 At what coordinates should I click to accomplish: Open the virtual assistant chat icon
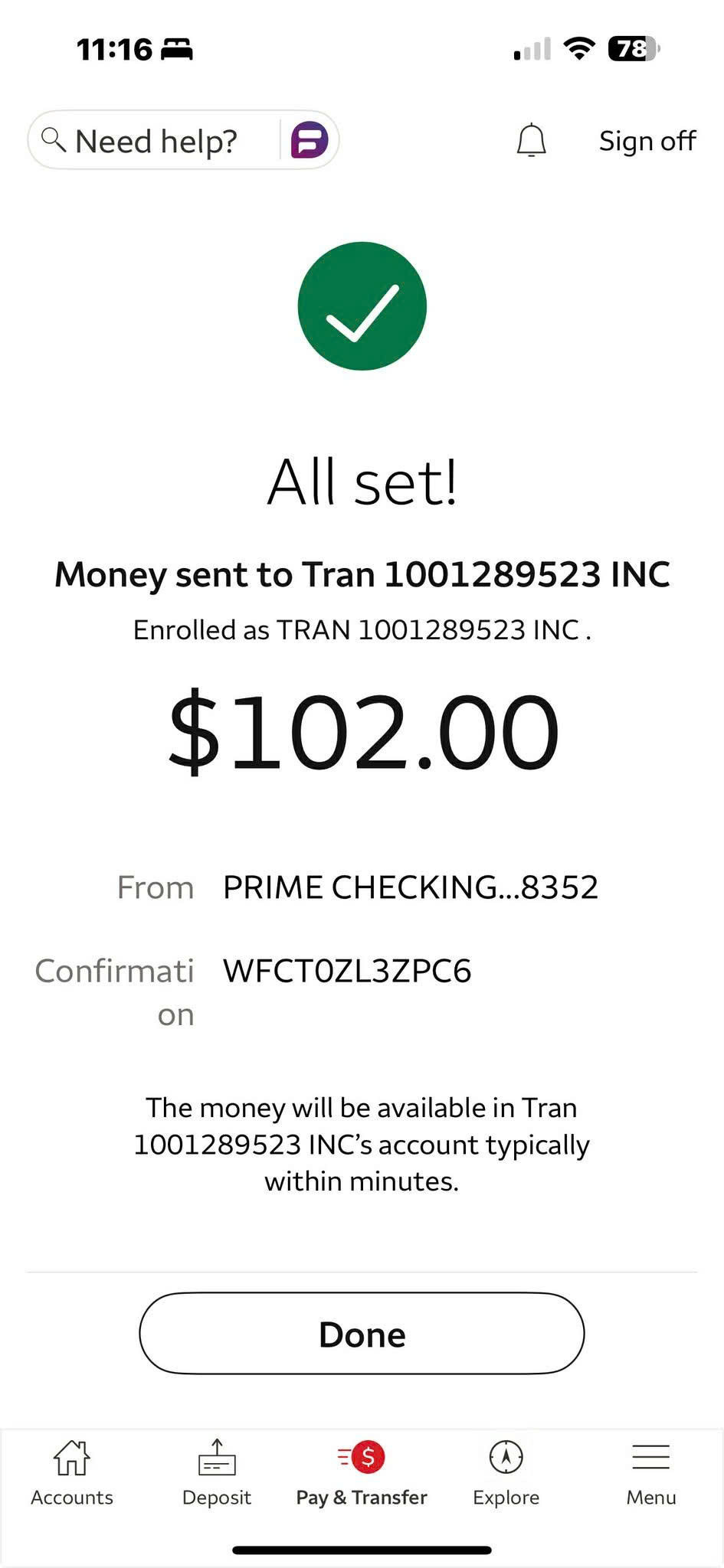pos(310,140)
